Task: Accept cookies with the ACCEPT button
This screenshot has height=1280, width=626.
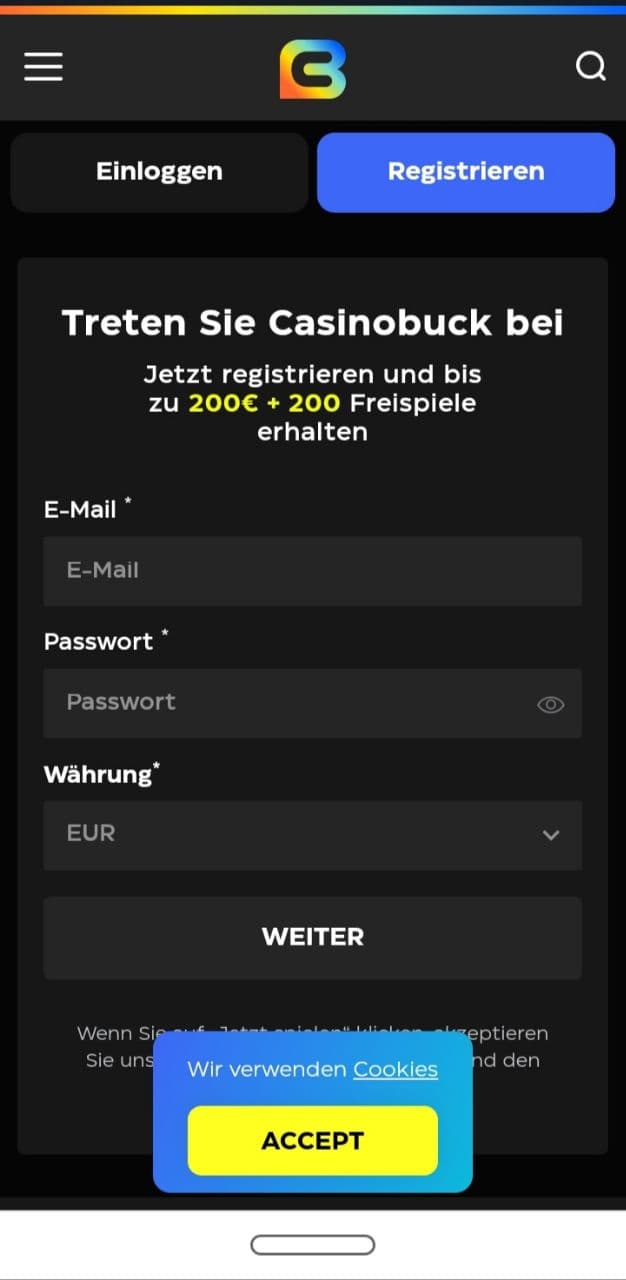Action: click(313, 1141)
